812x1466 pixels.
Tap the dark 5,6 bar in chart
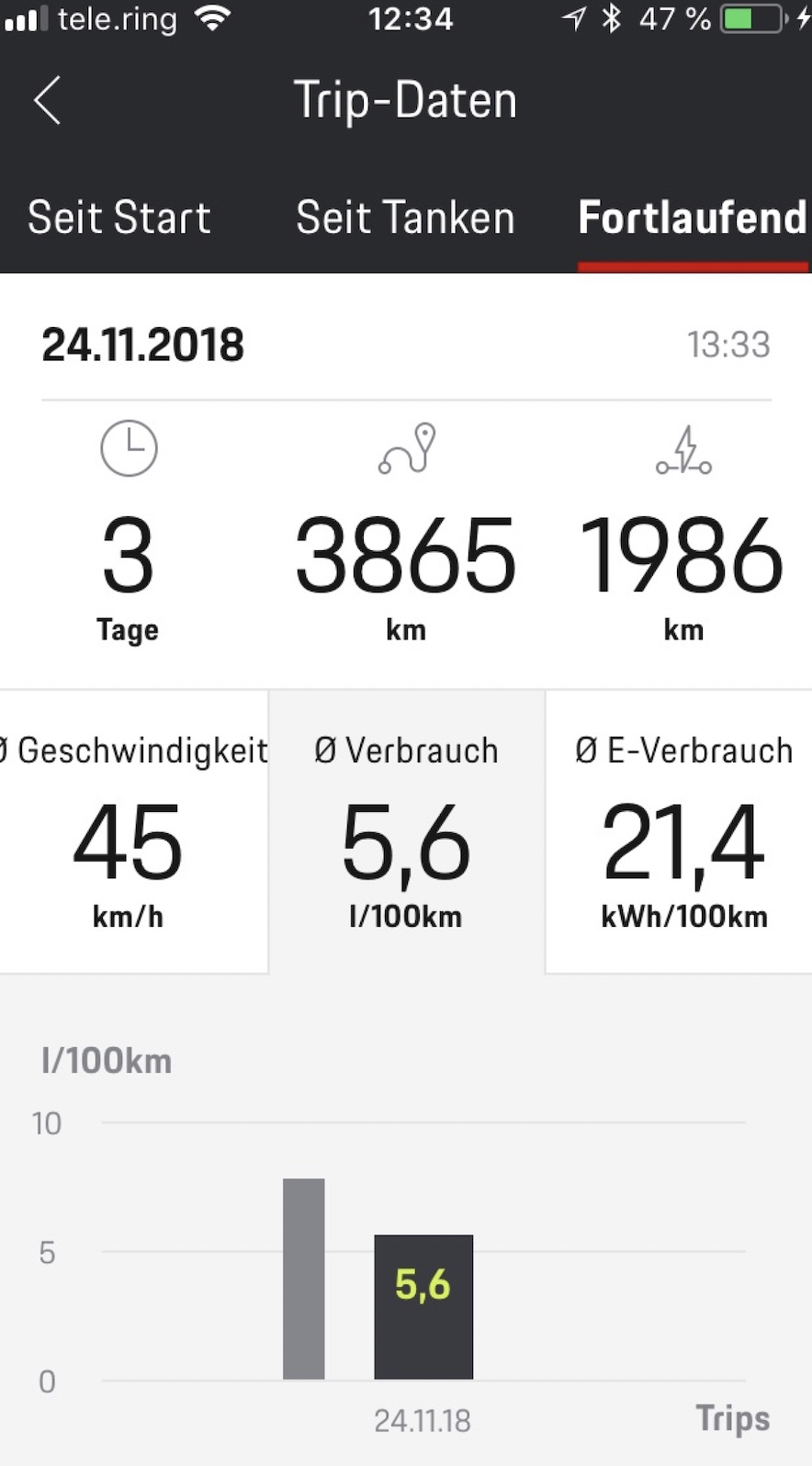423,1307
